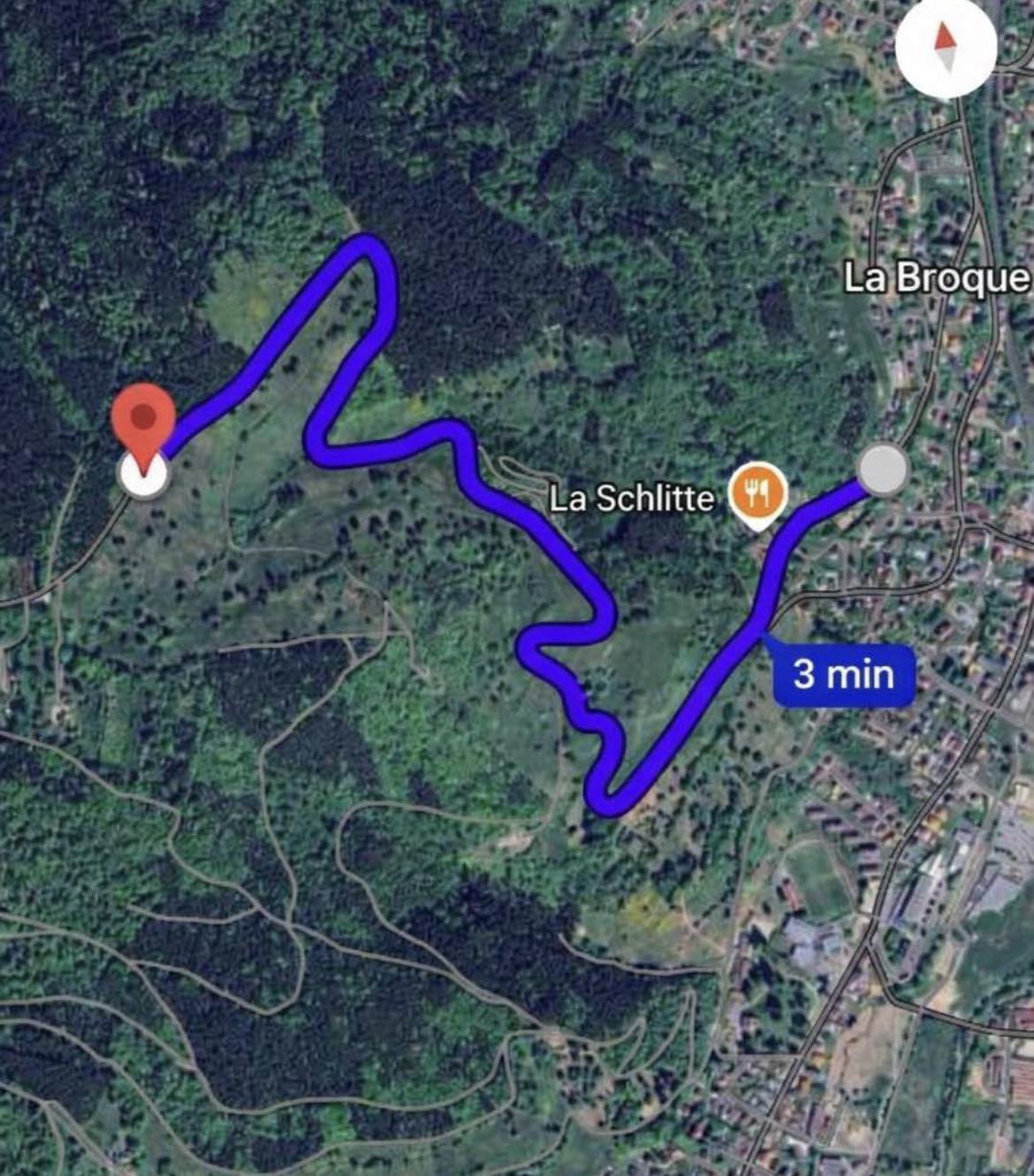Open the La Schlitte restaurant marker
This screenshot has height=1176, width=1034.
757,493
